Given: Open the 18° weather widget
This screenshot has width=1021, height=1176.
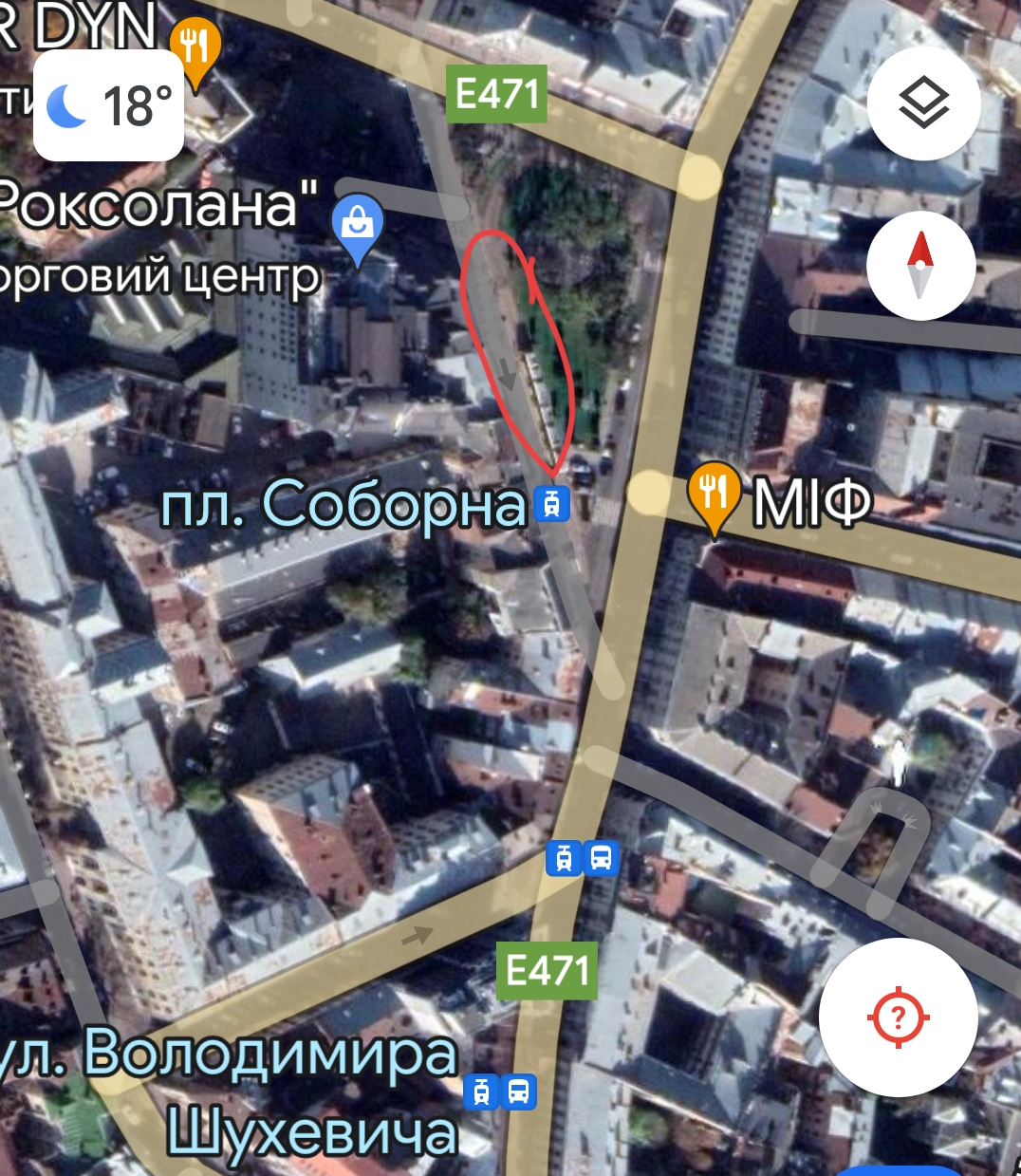Looking at the screenshot, I should pyautogui.click(x=109, y=105).
